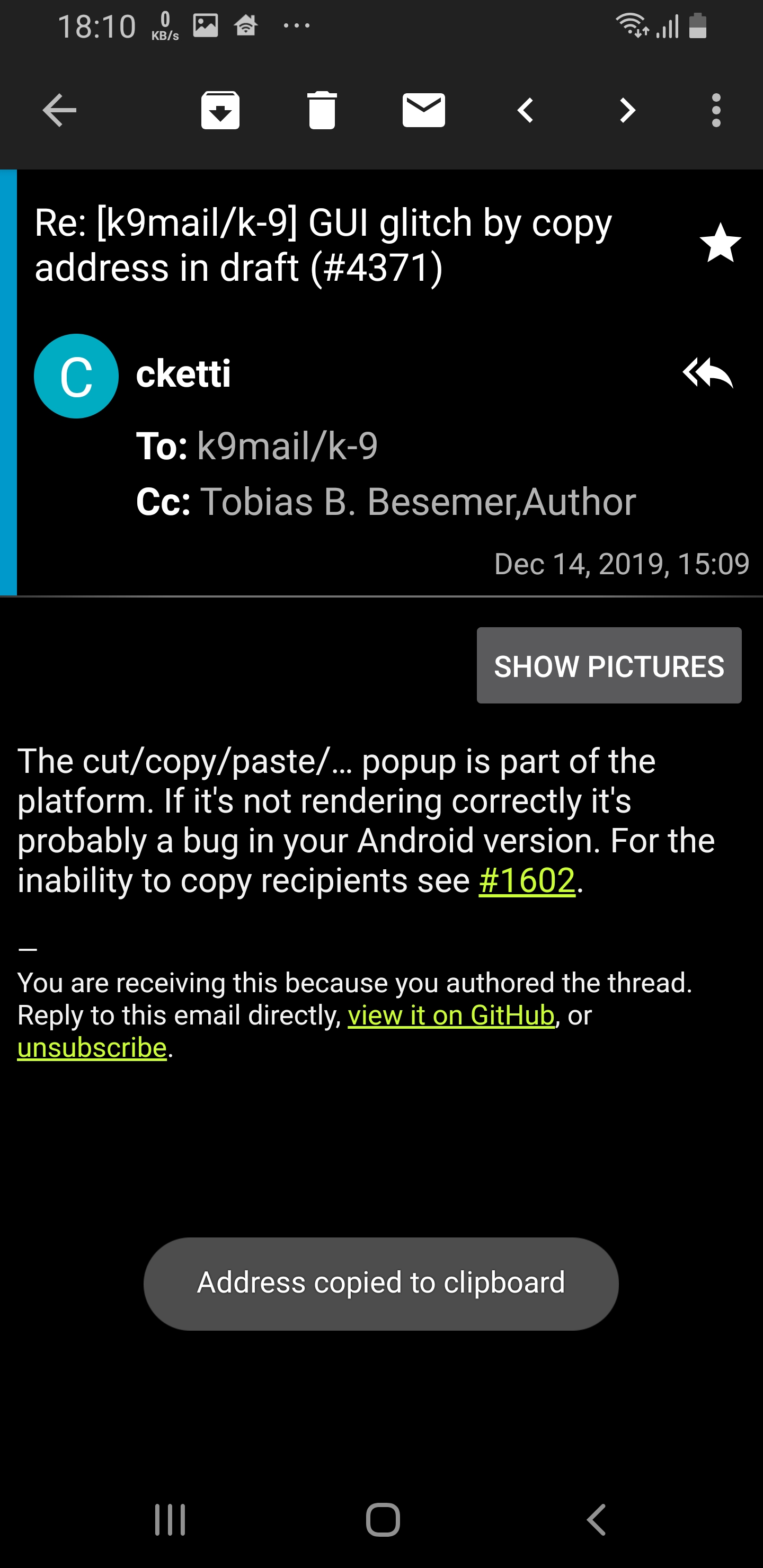Open the #1602 issue link
This screenshot has width=763, height=1568.
coord(527,880)
